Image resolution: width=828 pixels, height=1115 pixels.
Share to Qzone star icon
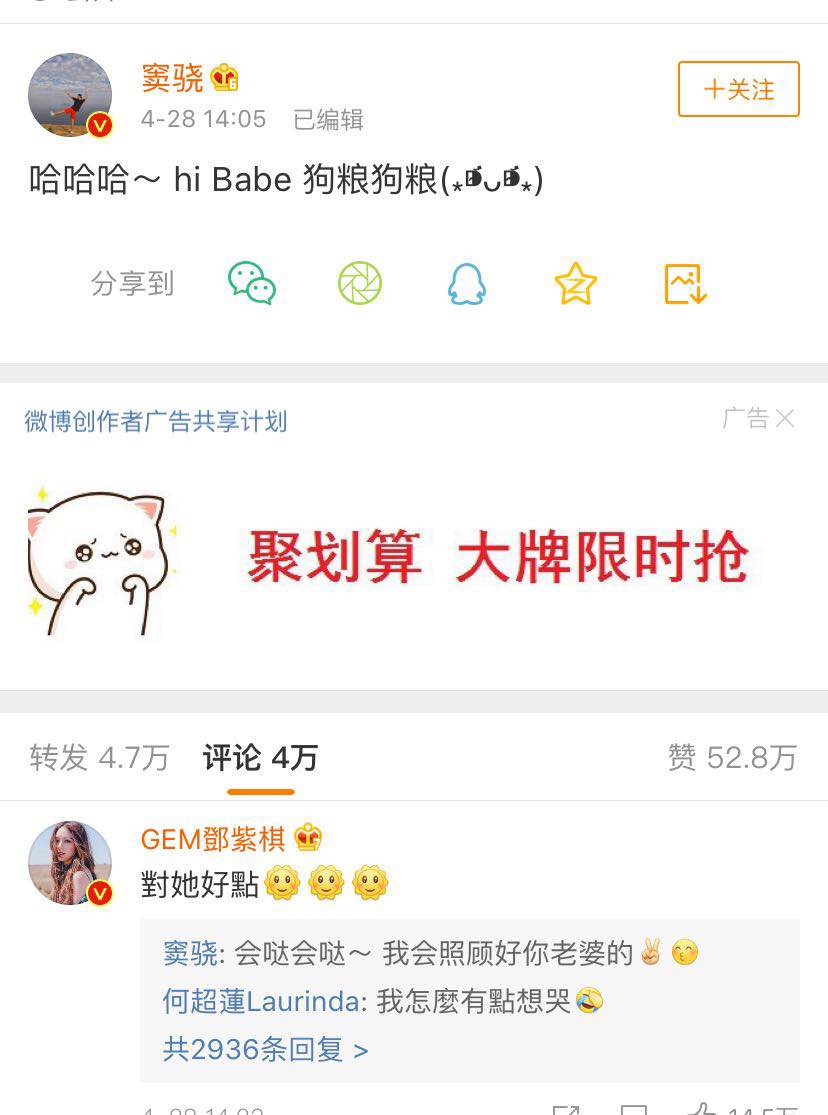click(576, 284)
